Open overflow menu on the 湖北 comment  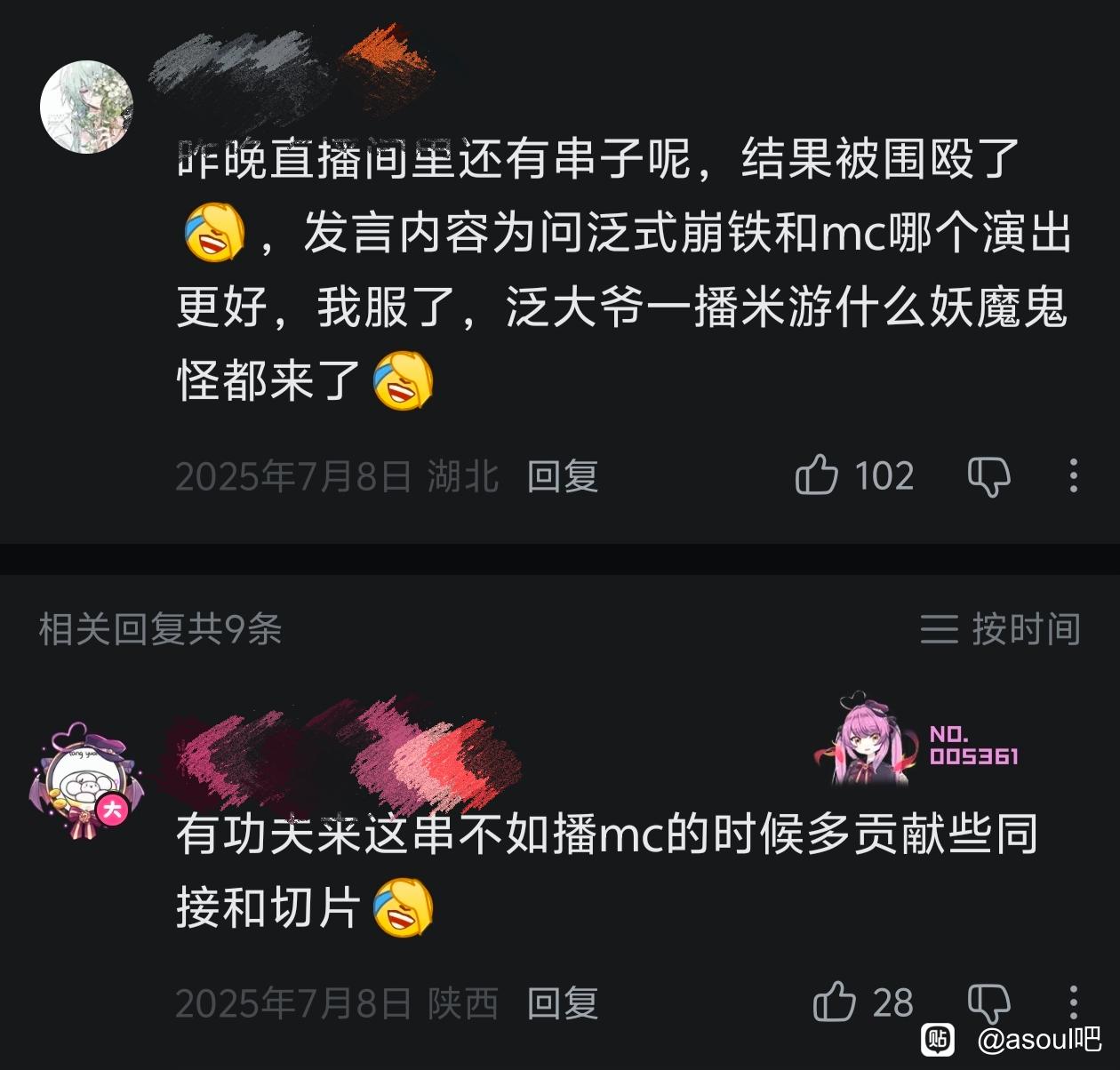point(1074,475)
